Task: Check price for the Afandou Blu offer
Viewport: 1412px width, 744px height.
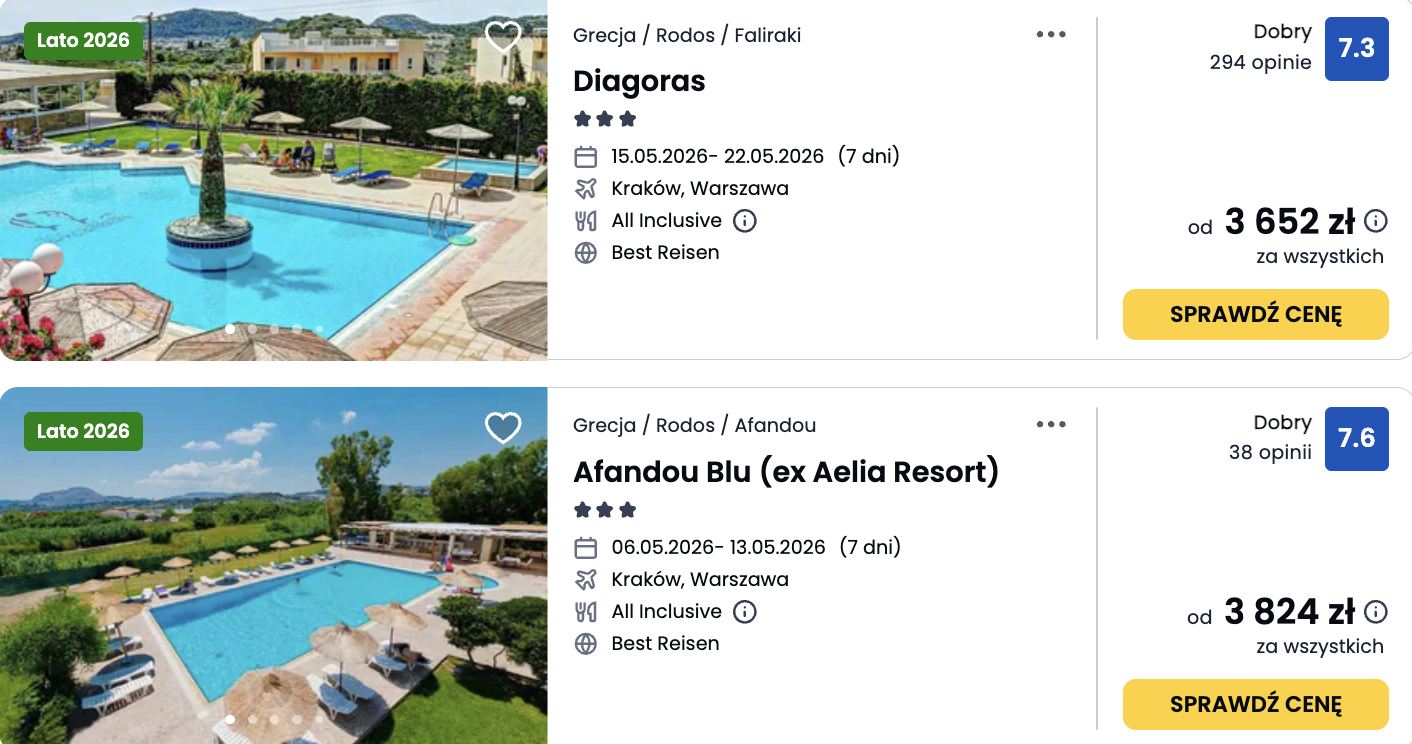Action: [1255, 704]
